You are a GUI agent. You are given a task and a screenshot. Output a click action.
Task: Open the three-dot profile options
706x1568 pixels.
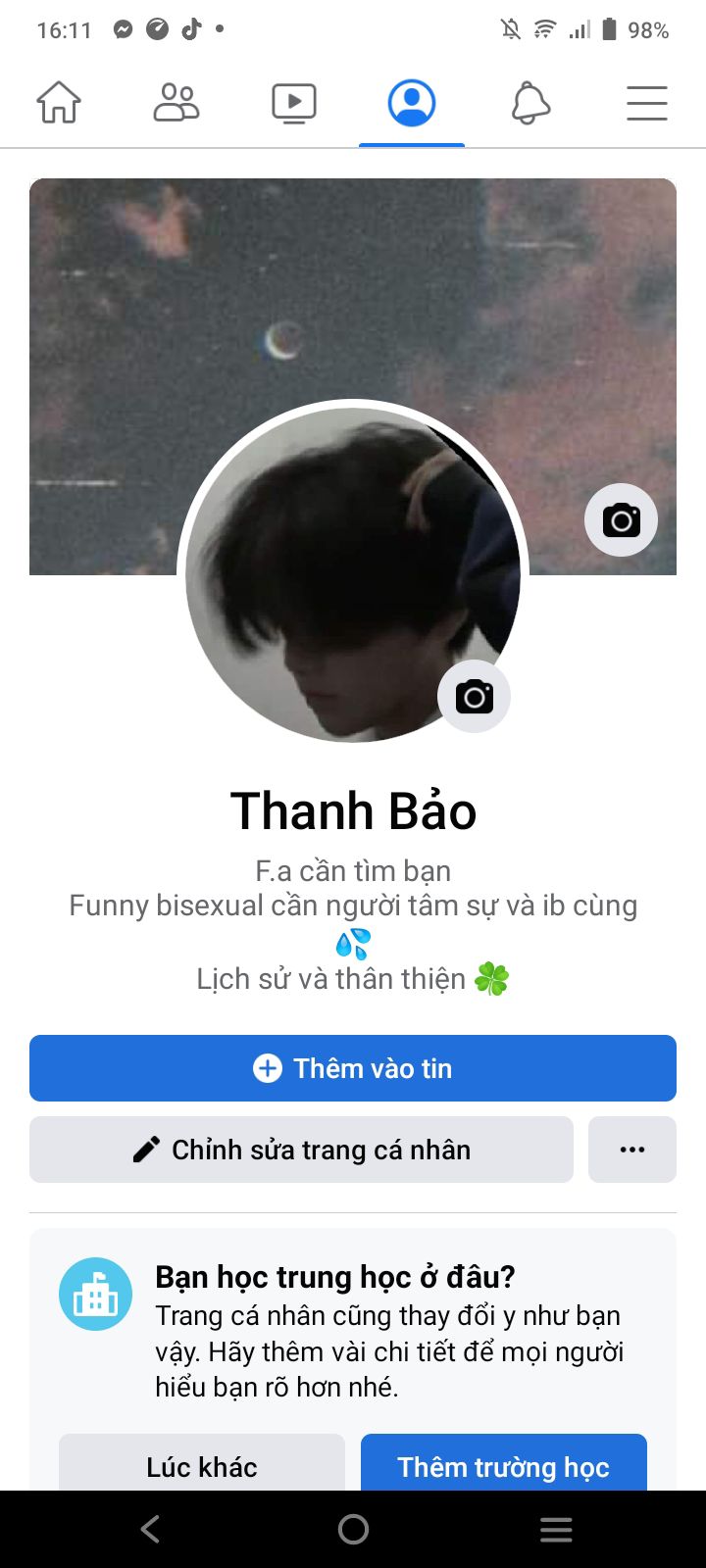[x=632, y=1150]
